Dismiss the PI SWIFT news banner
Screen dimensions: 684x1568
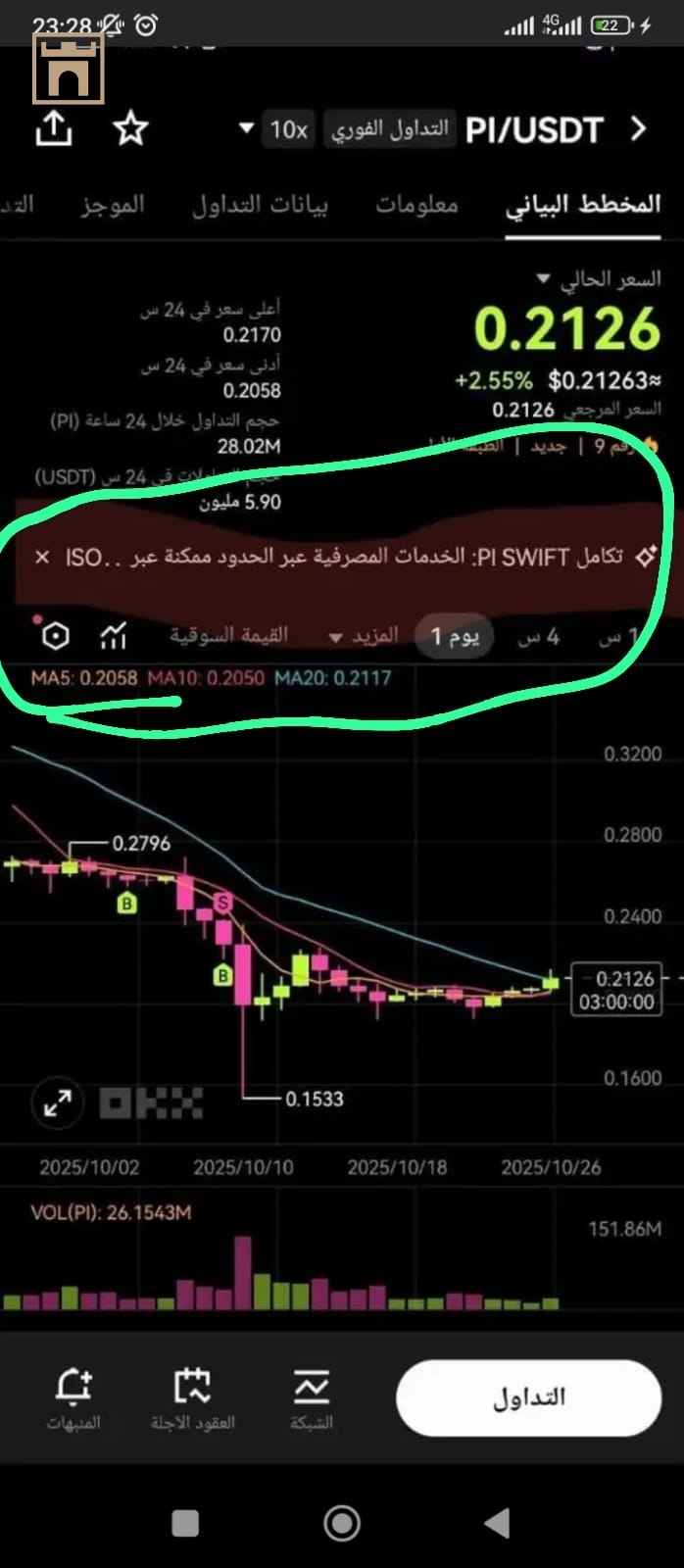pos(42,557)
